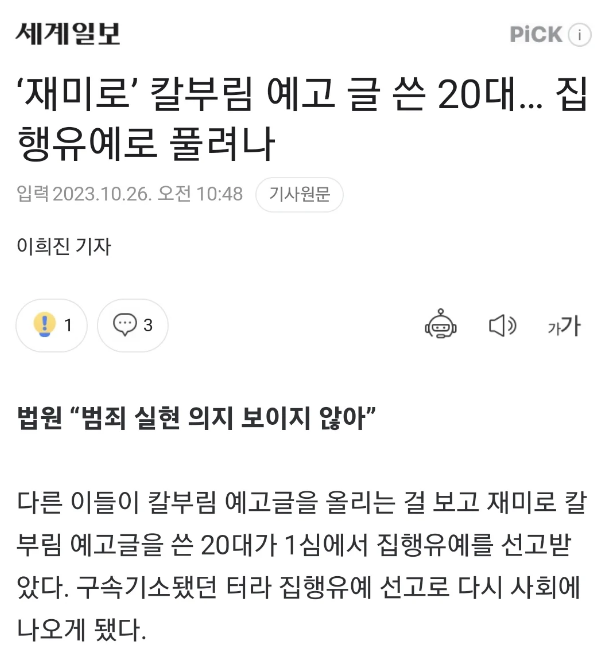Open the 세계일보 publisher page

[x=67, y=34]
